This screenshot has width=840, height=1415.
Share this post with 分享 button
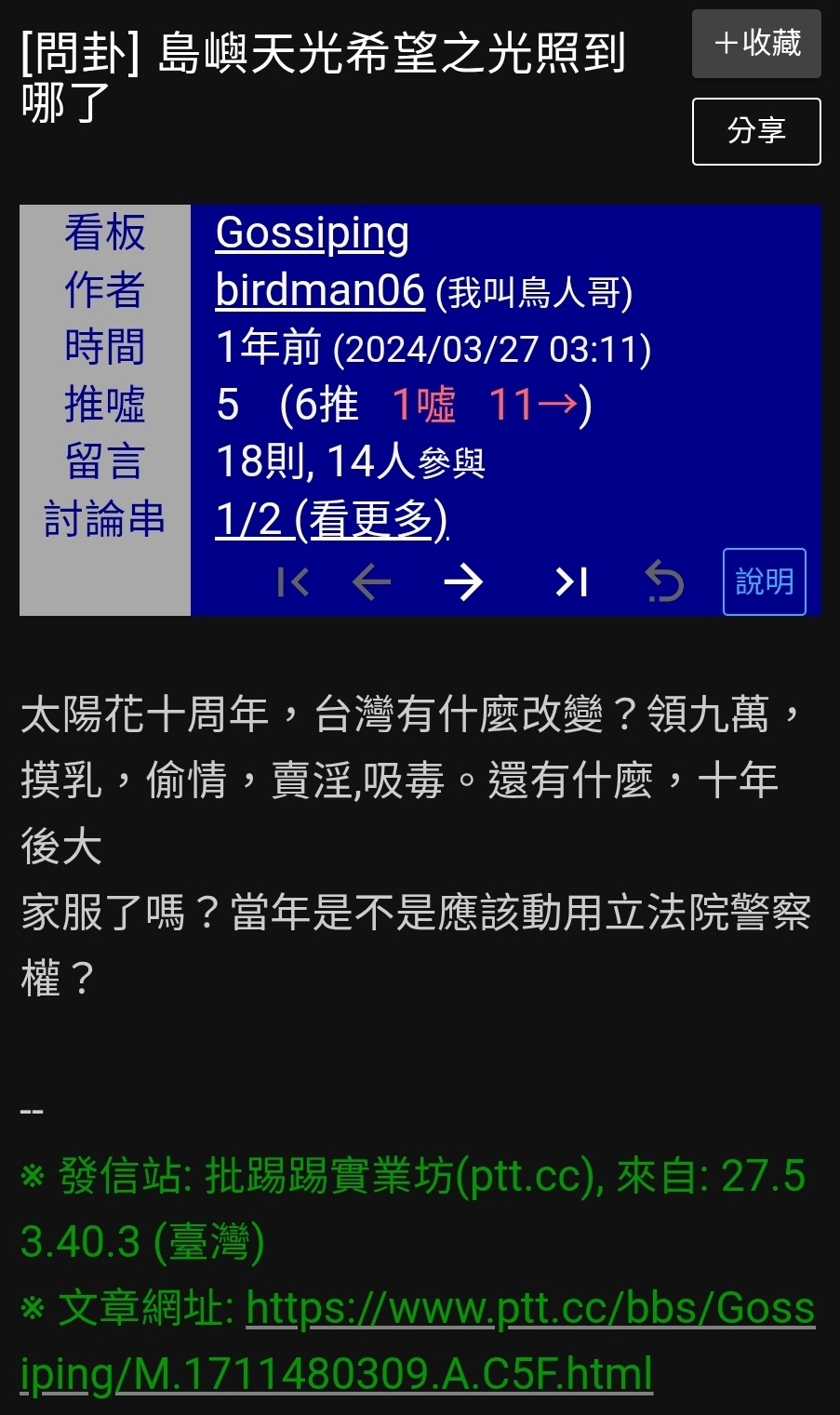[756, 131]
